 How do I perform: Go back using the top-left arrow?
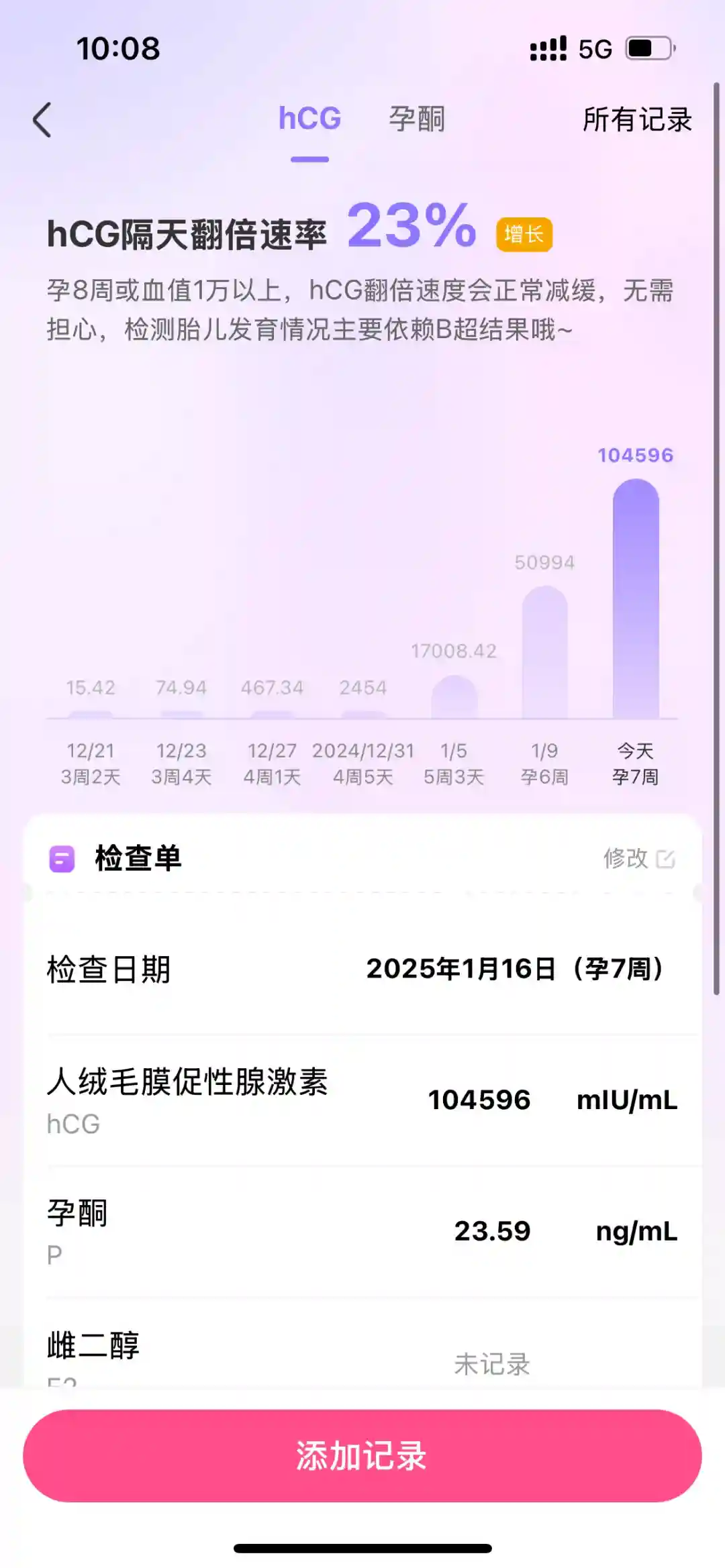[x=42, y=120]
